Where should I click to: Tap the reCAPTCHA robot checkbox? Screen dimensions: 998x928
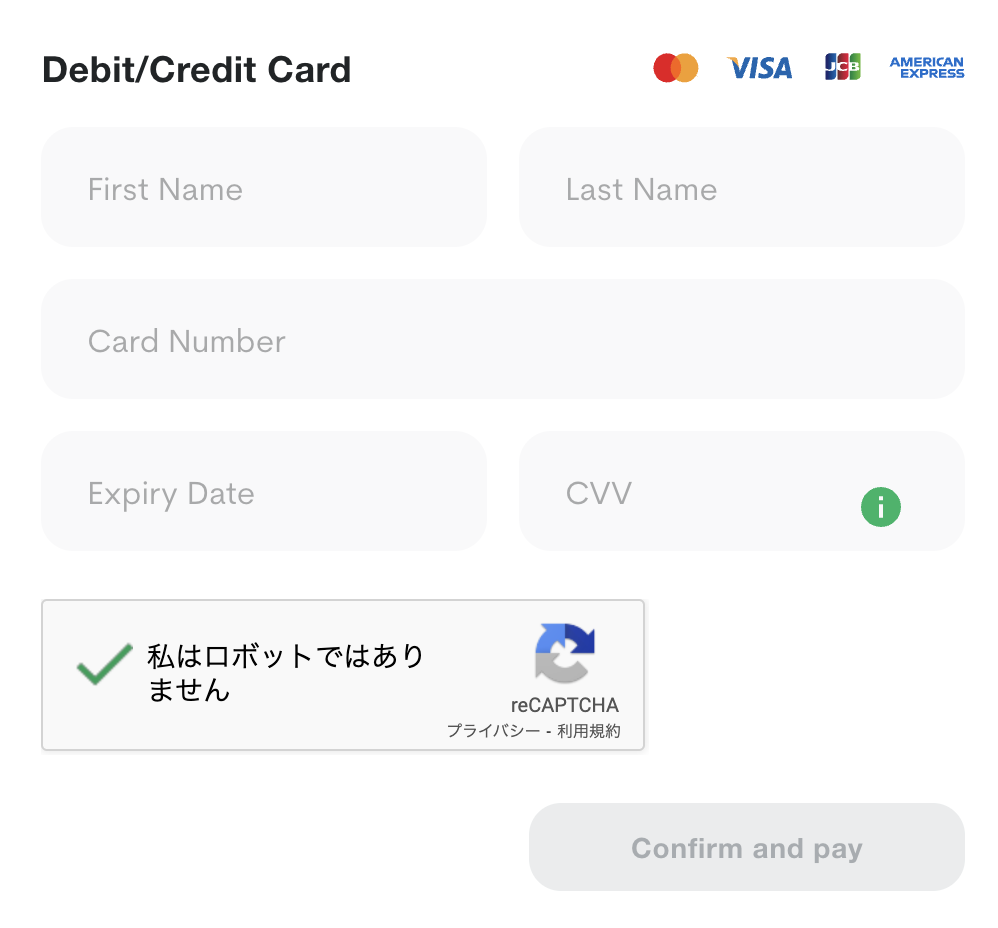(x=105, y=665)
